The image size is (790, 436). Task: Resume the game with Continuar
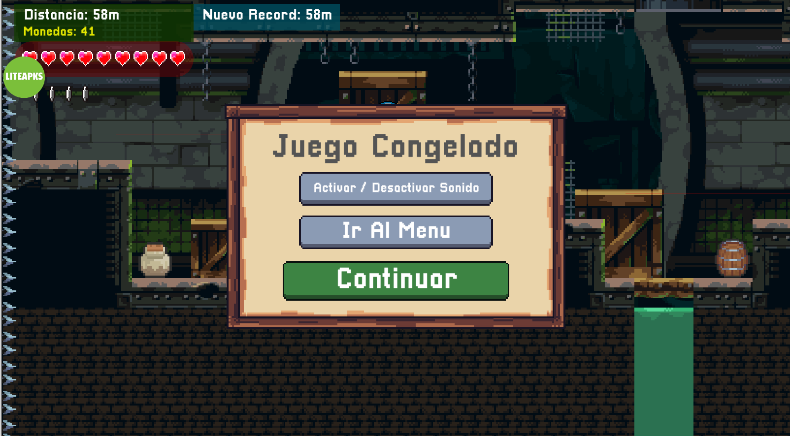(x=396, y=280)
